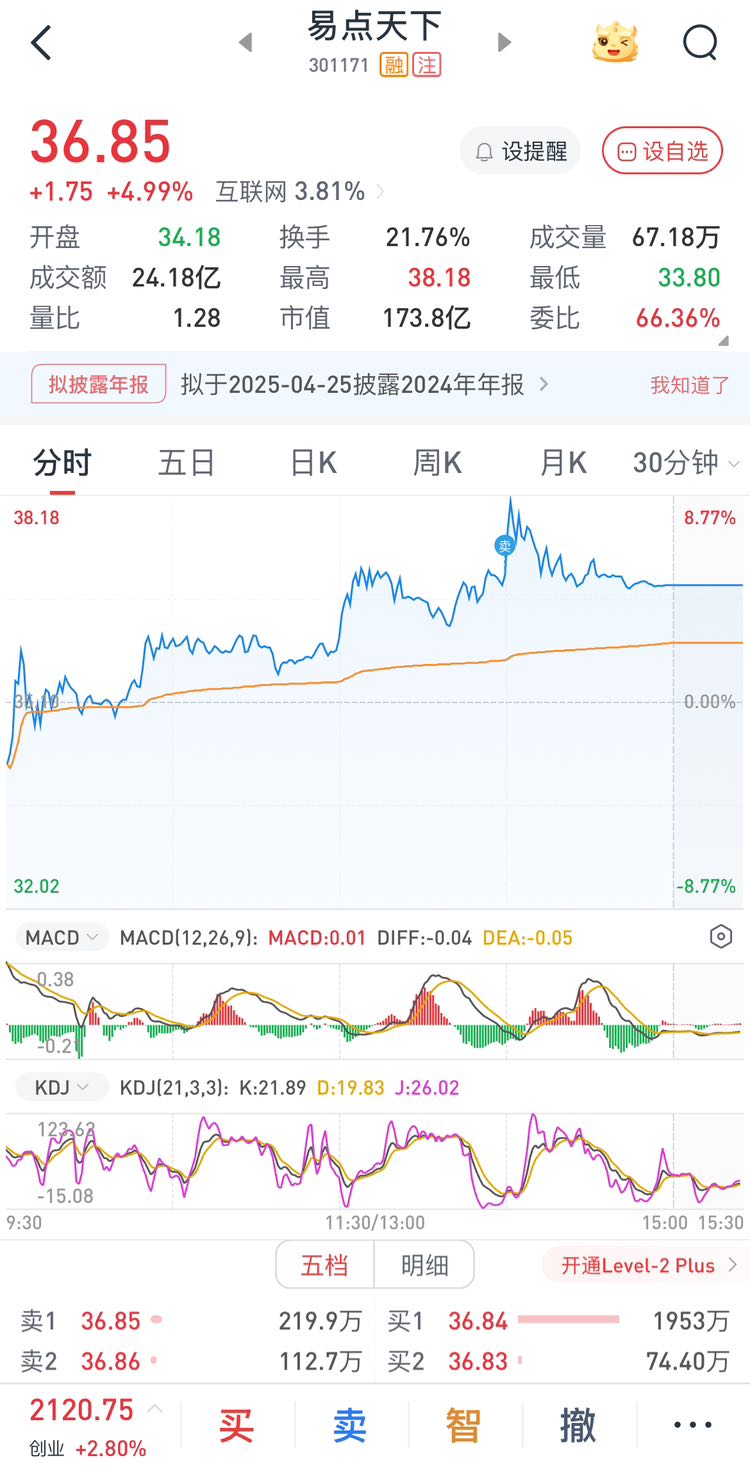The height and width of the screenshot is (1467, 750).
Task: Open the search magnifier icon
Action: point(700,43)
